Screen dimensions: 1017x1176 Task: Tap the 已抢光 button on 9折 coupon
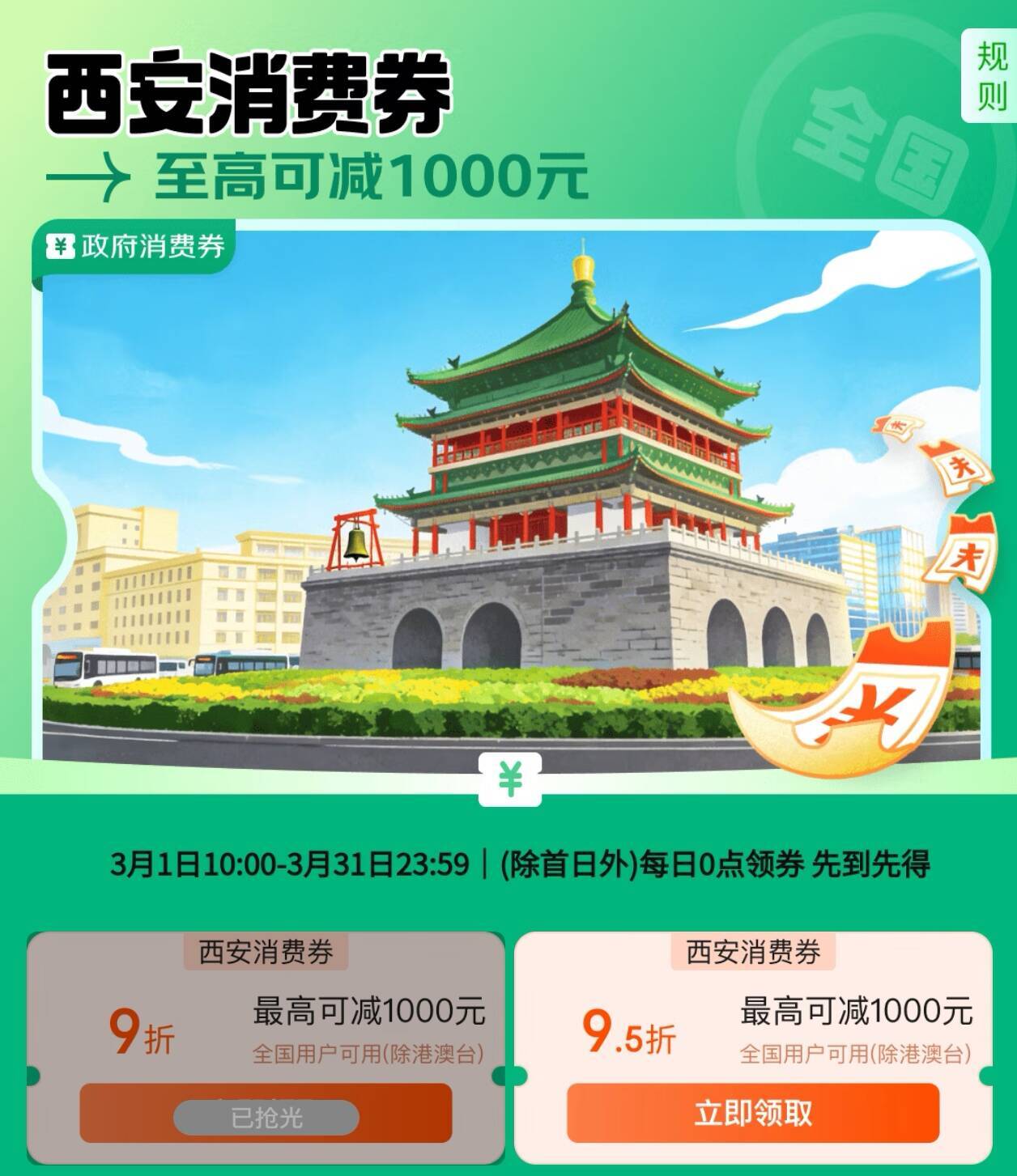pyautogui.click(x=266, y=1117)
